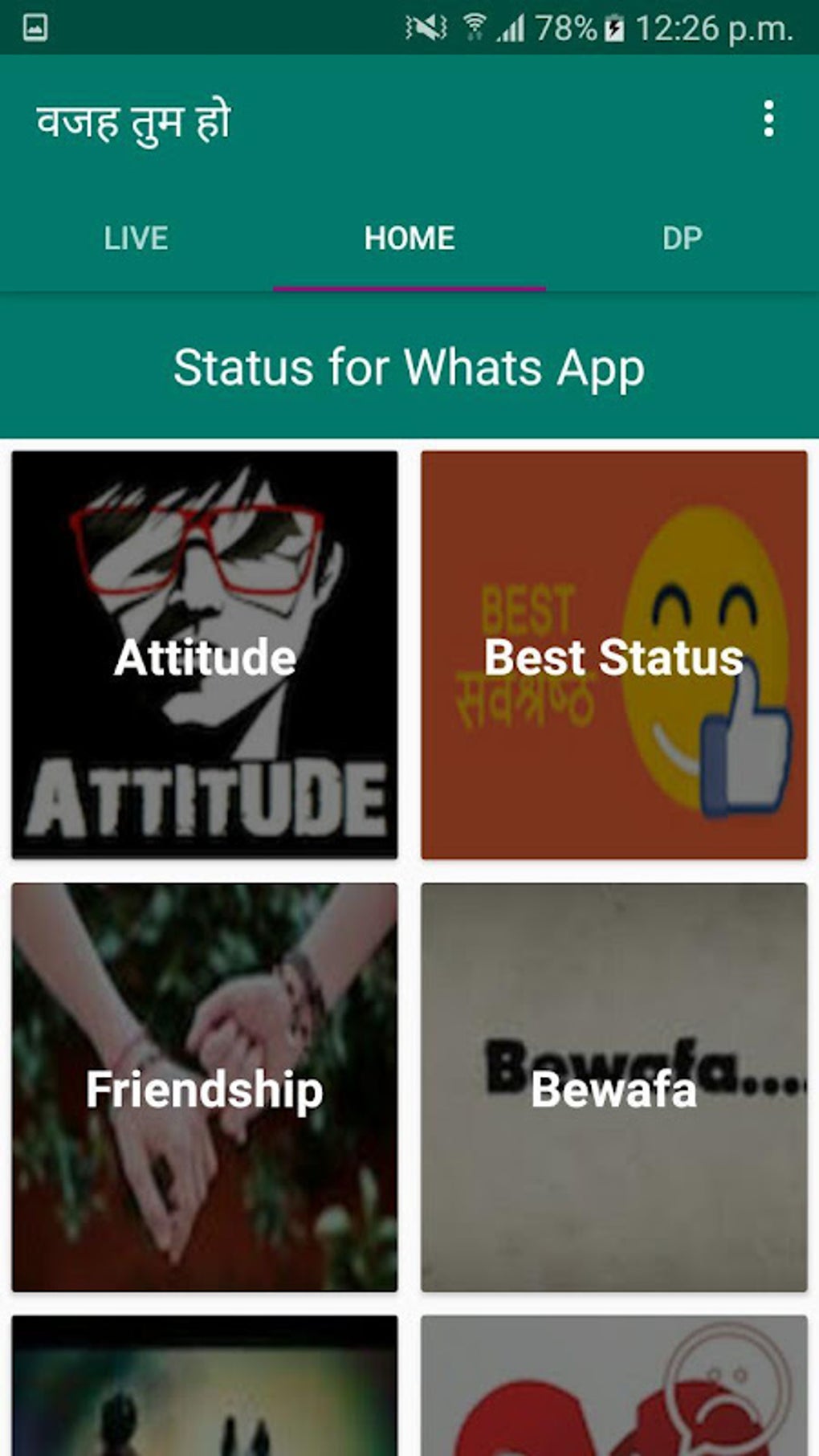Open the Attitude status category
The width and height of the screenshot is (819, 1456).
pos(205,655)
